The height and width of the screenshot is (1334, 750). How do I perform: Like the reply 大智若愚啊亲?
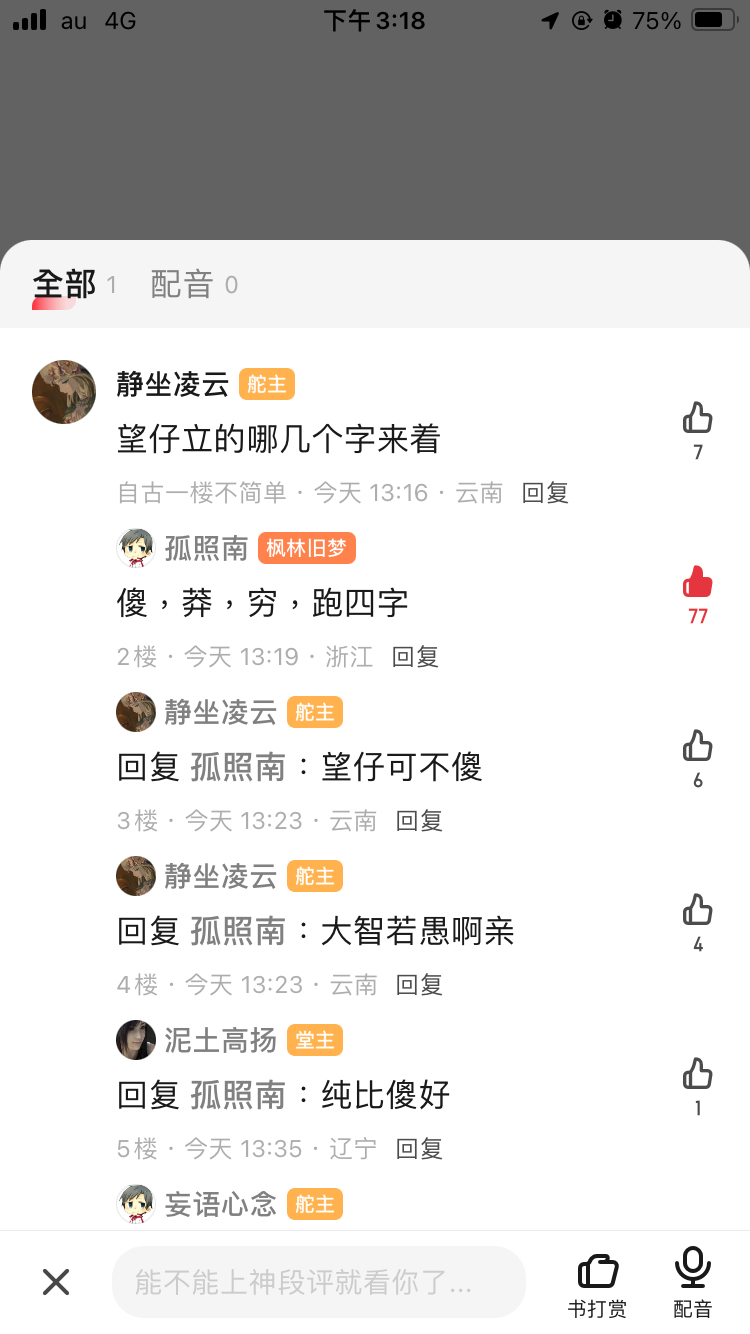pos(697,910)
